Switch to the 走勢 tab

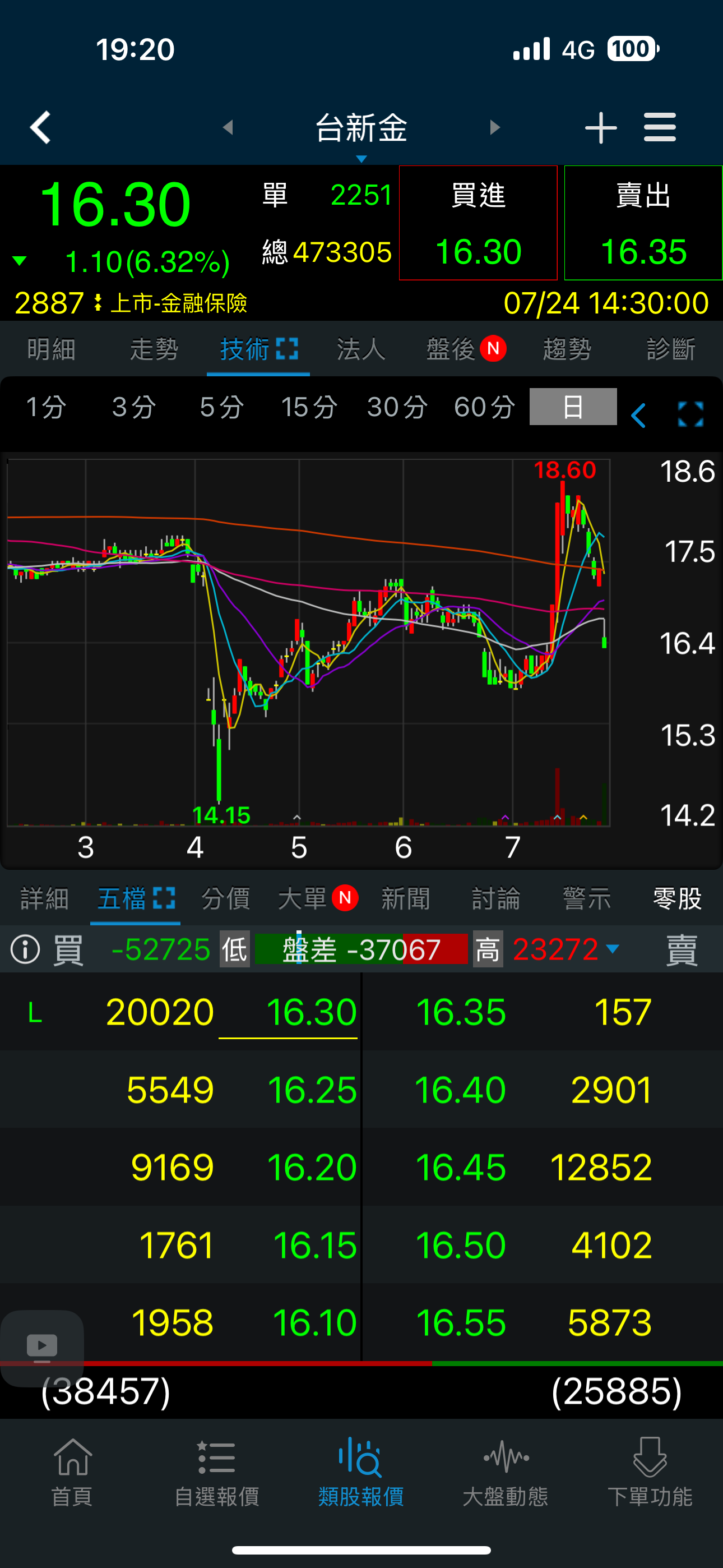[x=154, y=349]
